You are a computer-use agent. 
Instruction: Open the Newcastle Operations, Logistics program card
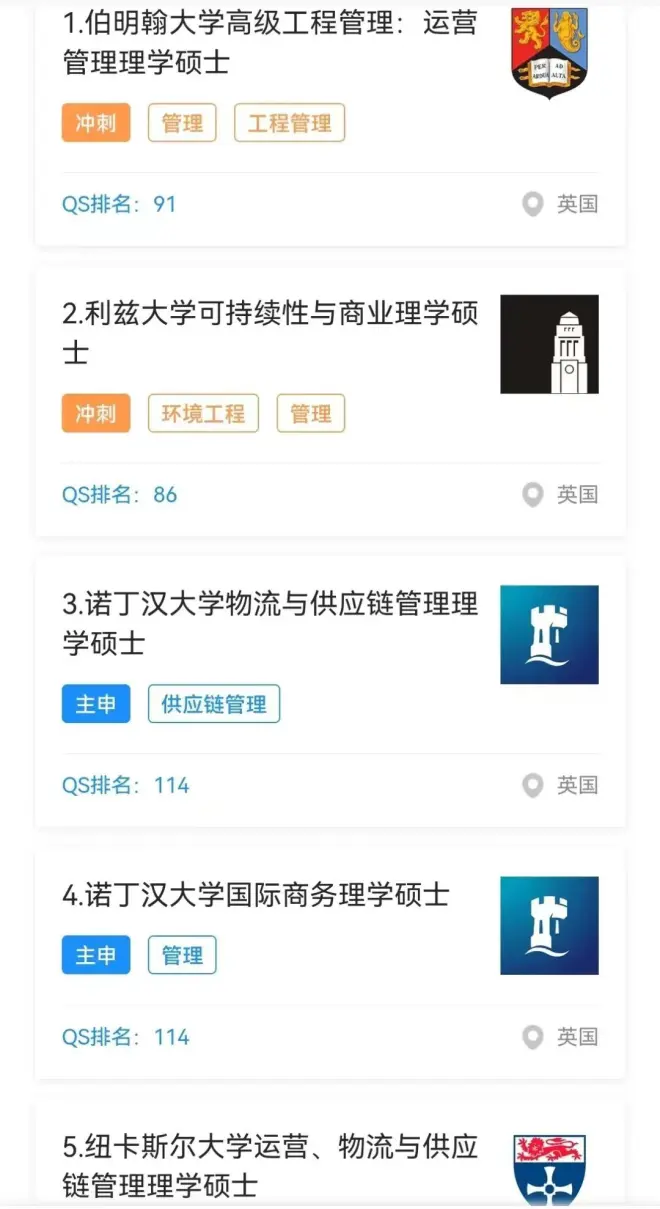(330, 1155)
